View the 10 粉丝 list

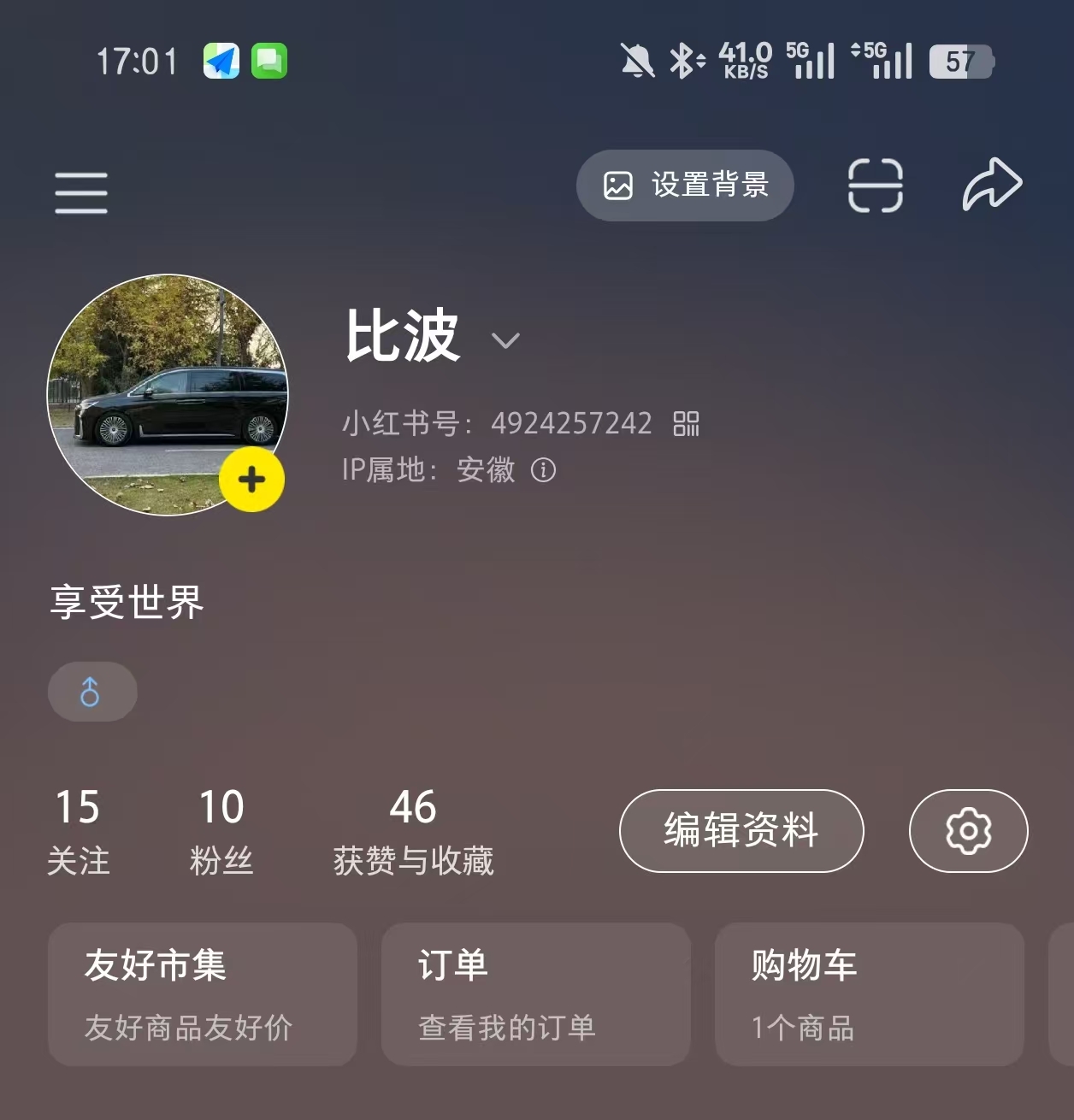tap(222, 829)
